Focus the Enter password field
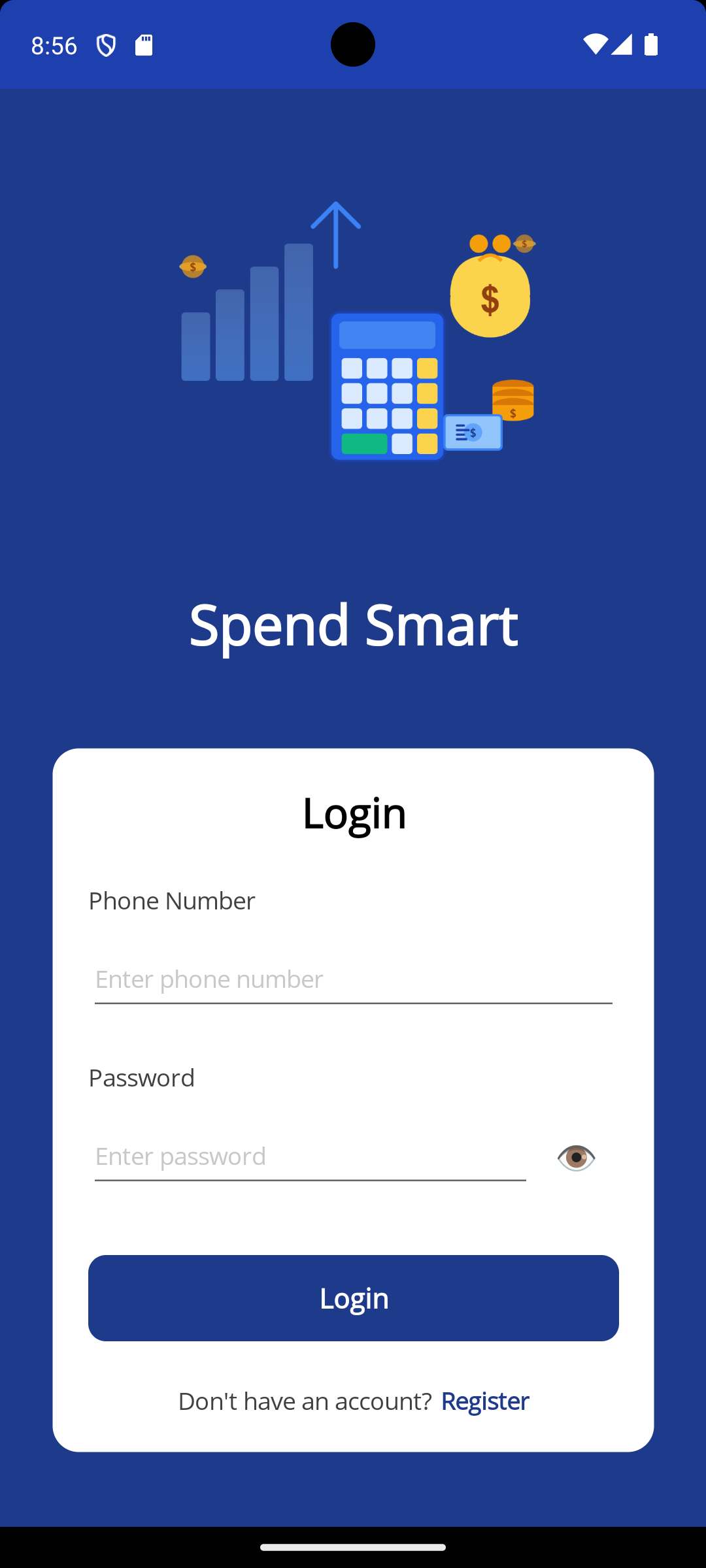 pos(310,1156)
